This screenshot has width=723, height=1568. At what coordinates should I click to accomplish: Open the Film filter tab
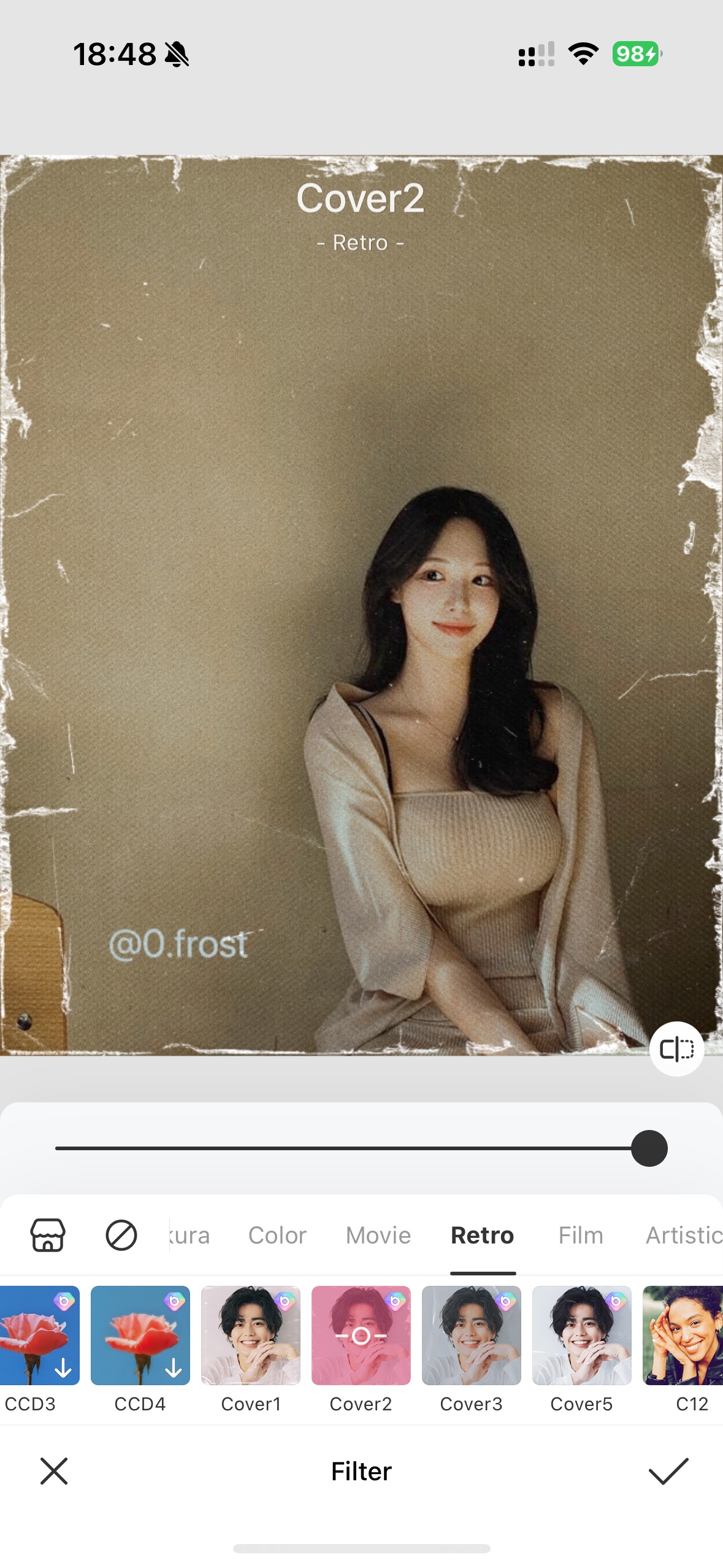(x=580, y=1235)
